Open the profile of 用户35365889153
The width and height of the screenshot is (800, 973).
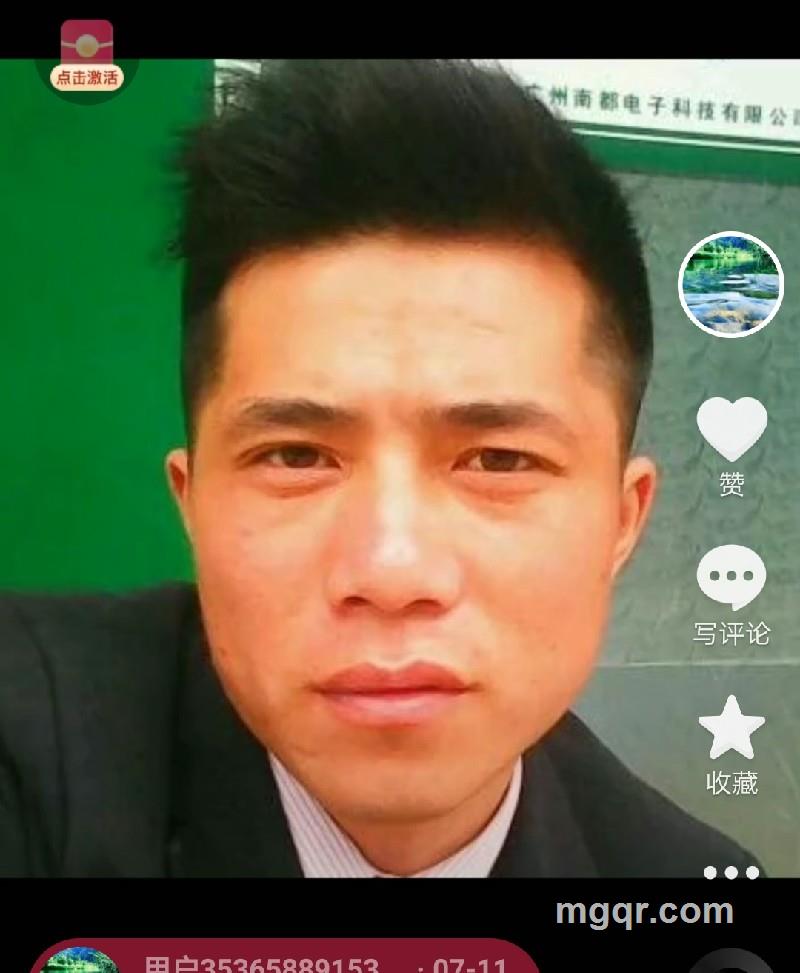(x=262, y=964)
